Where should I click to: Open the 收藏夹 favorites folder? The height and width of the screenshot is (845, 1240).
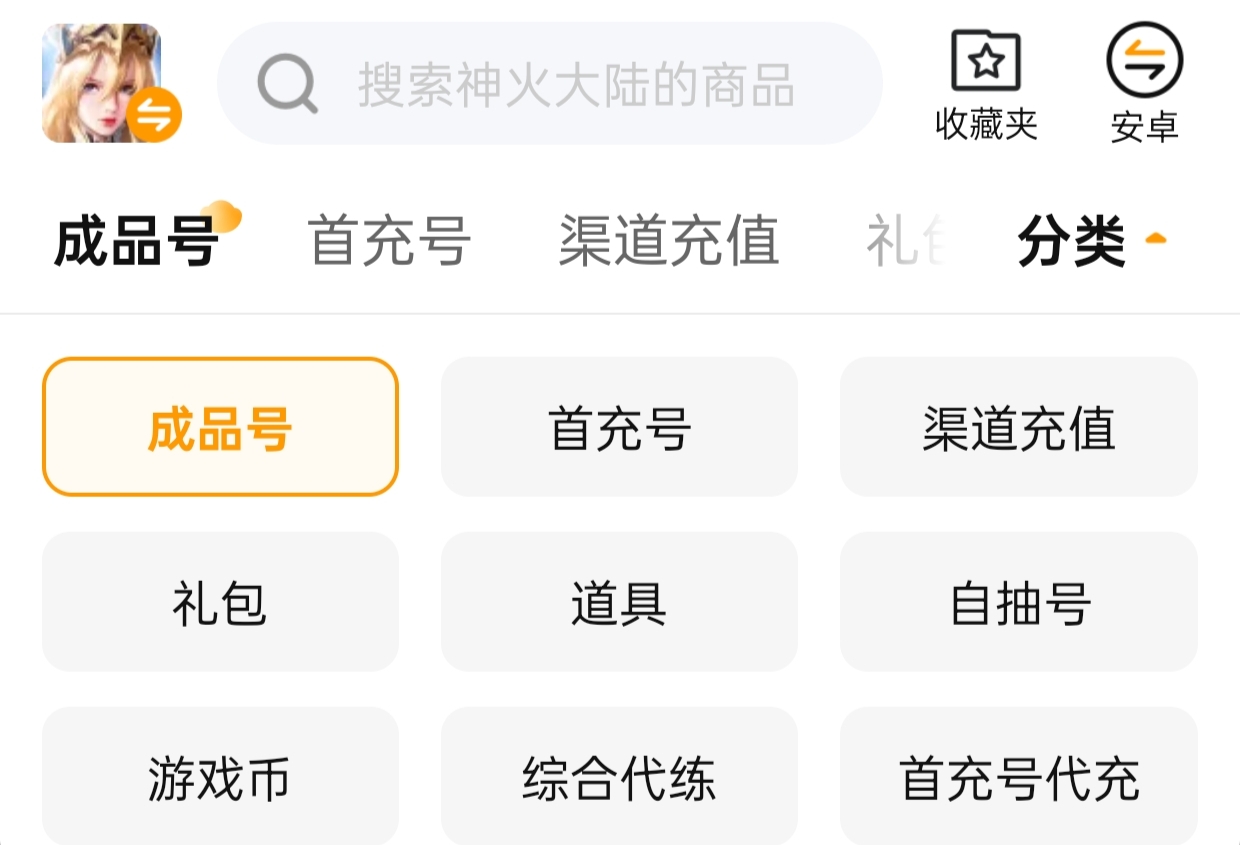pyautogui.click(x=986, y=84)
